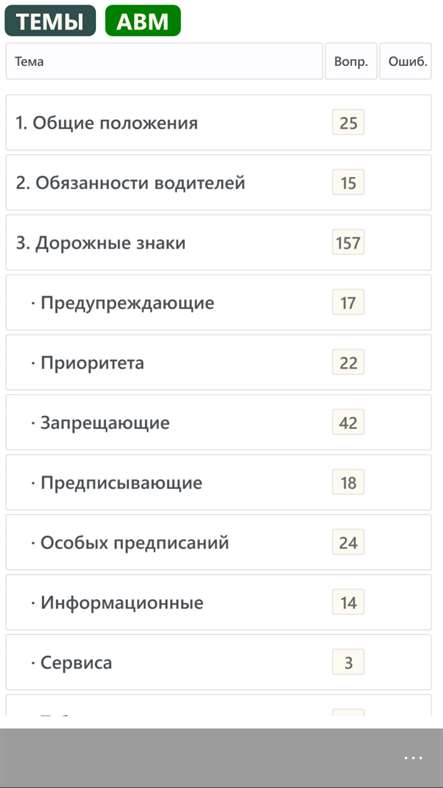
Task: Open topic 2. Обязанности водителей
Action: point(218,182)
